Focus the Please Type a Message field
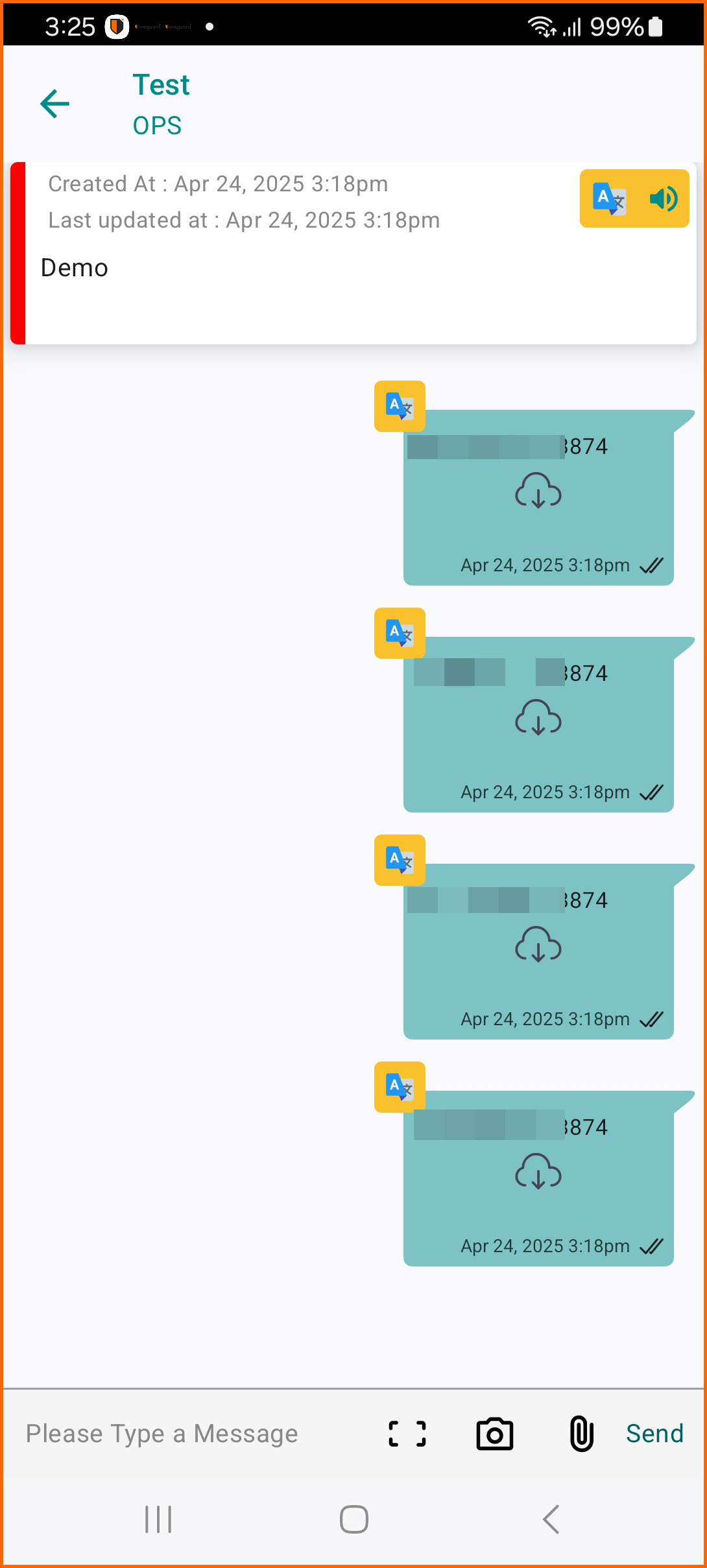 (x=162, y=1433)
